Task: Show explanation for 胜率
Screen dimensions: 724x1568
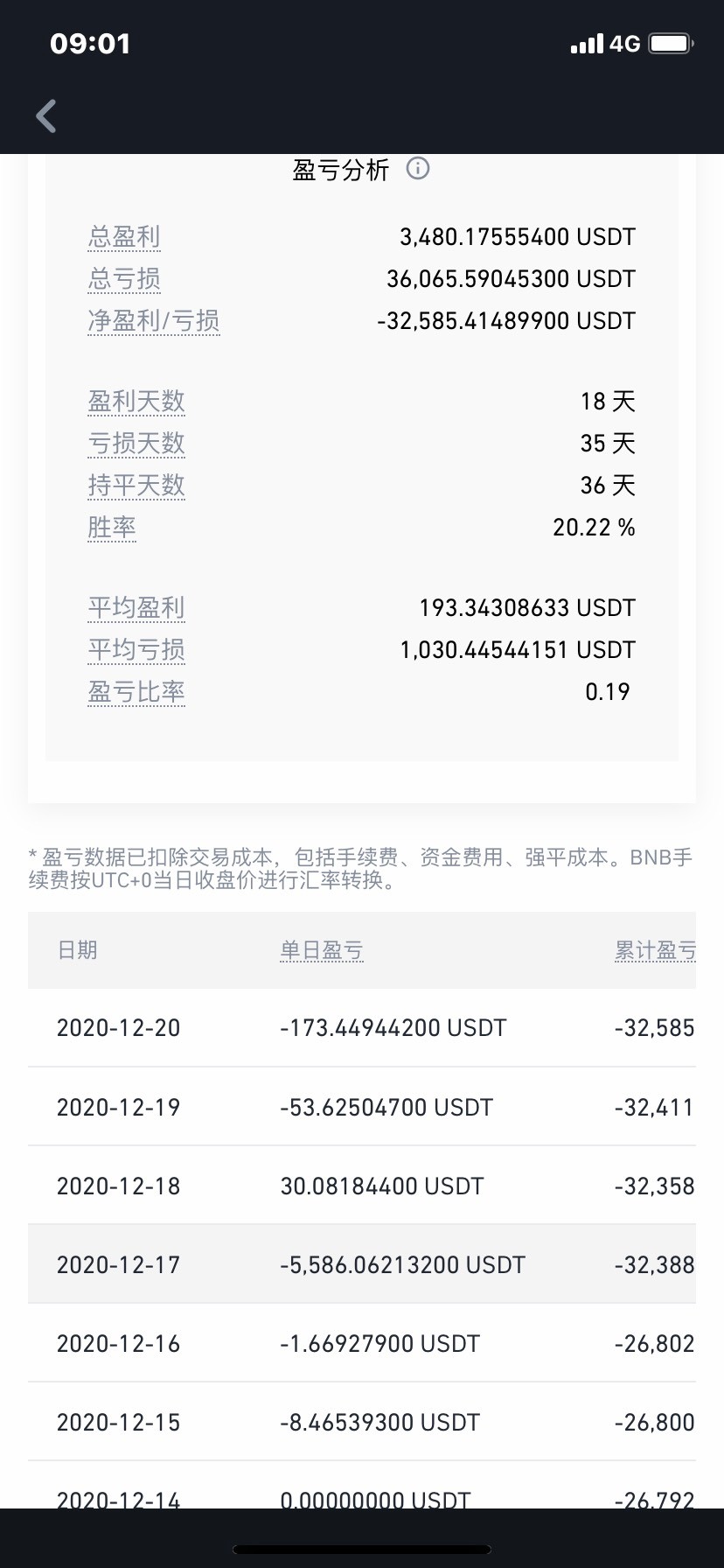Action: (112, 528)
